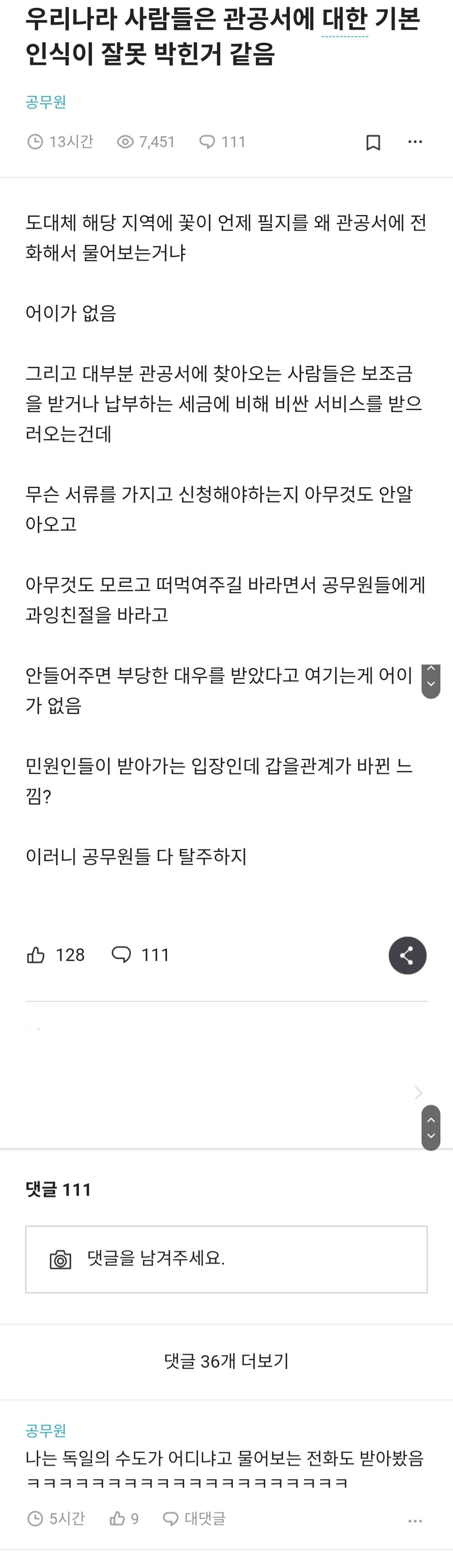Load more with 댓글 36개 더보기
The width and height of the screenshot is (453, 1568).
[226, 1361]
